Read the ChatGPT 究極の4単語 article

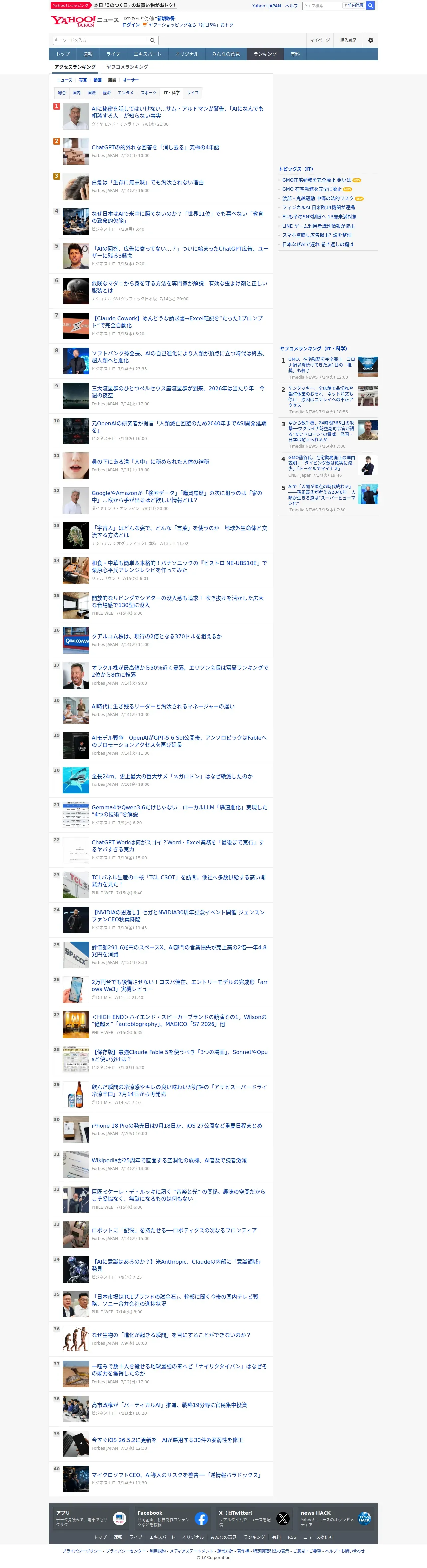pyautogui.click(x=155, y=147)
